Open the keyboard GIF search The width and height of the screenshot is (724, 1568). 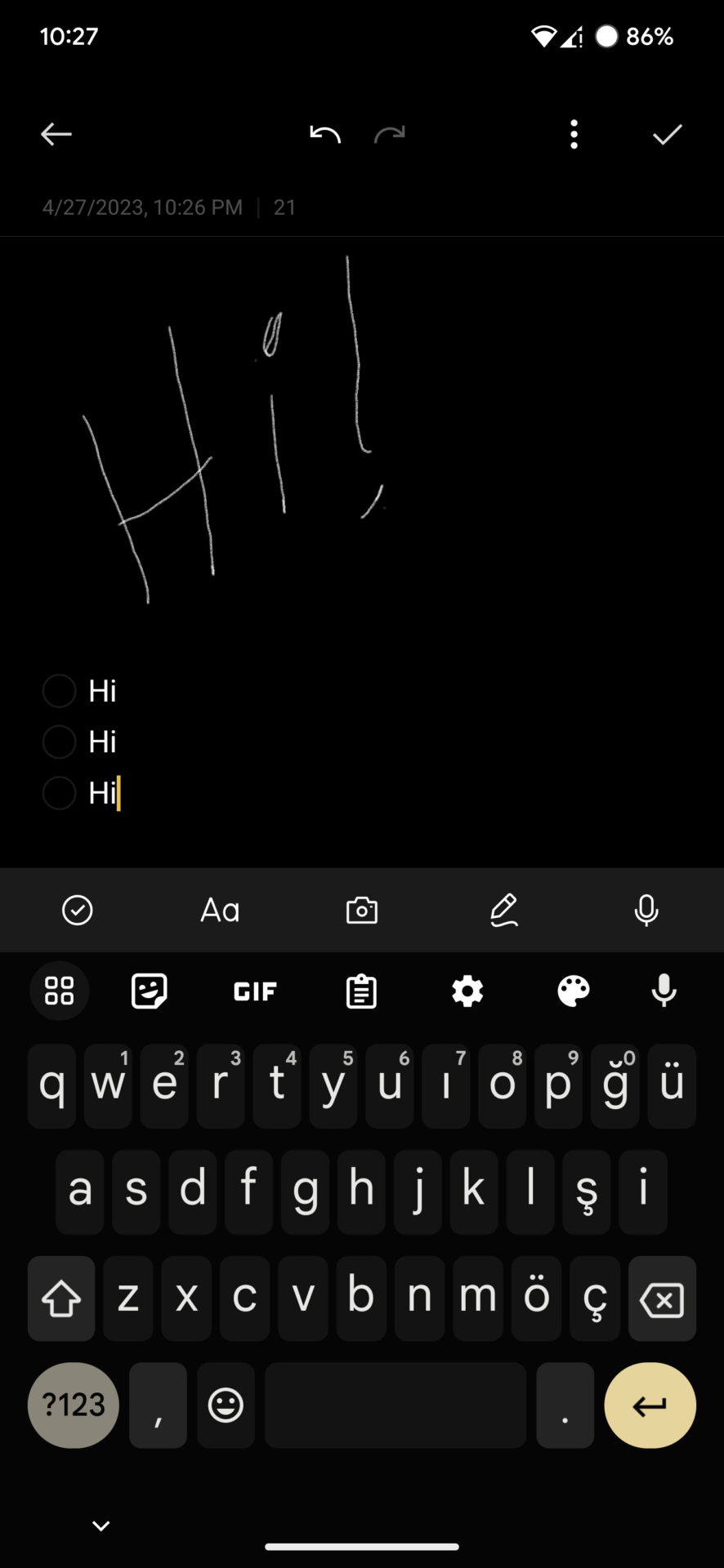click(255, 991)
